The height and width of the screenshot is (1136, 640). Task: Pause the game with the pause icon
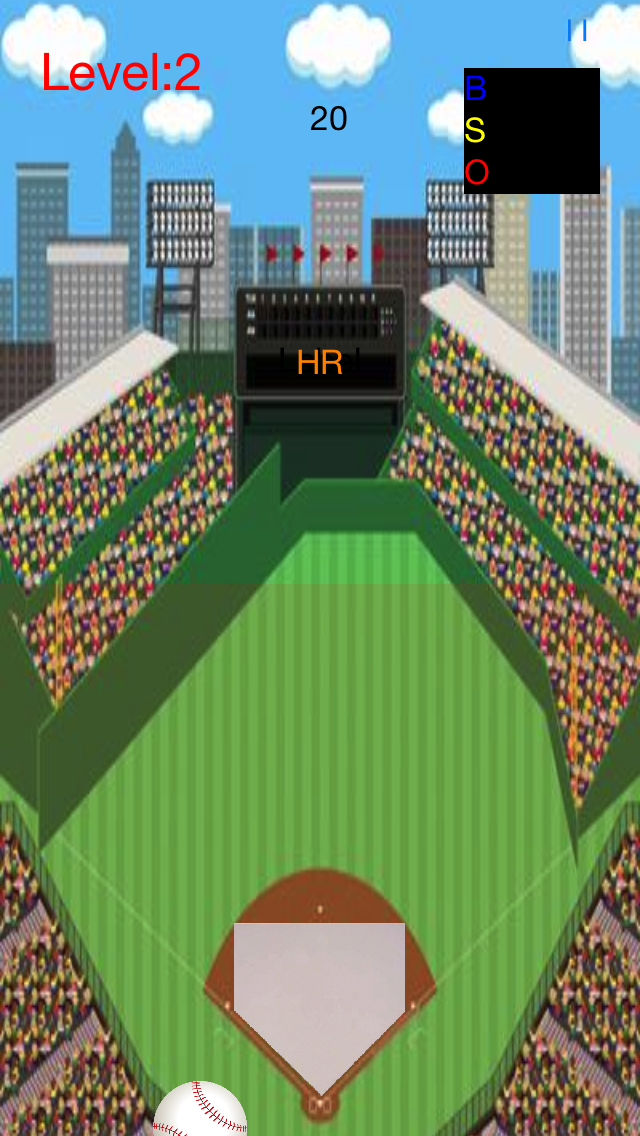click(x=577, y=31)
